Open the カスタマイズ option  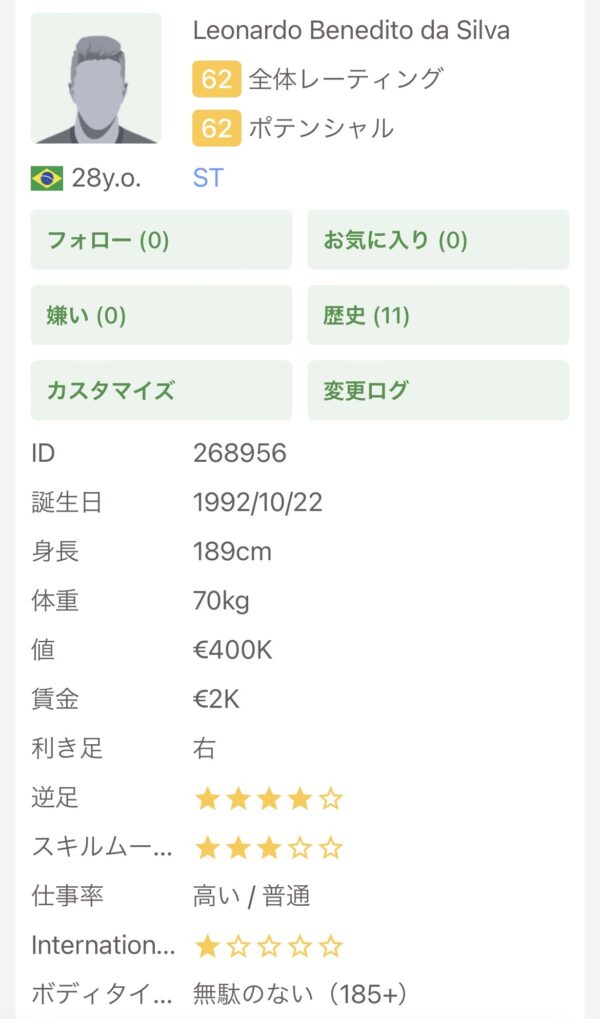161,390
